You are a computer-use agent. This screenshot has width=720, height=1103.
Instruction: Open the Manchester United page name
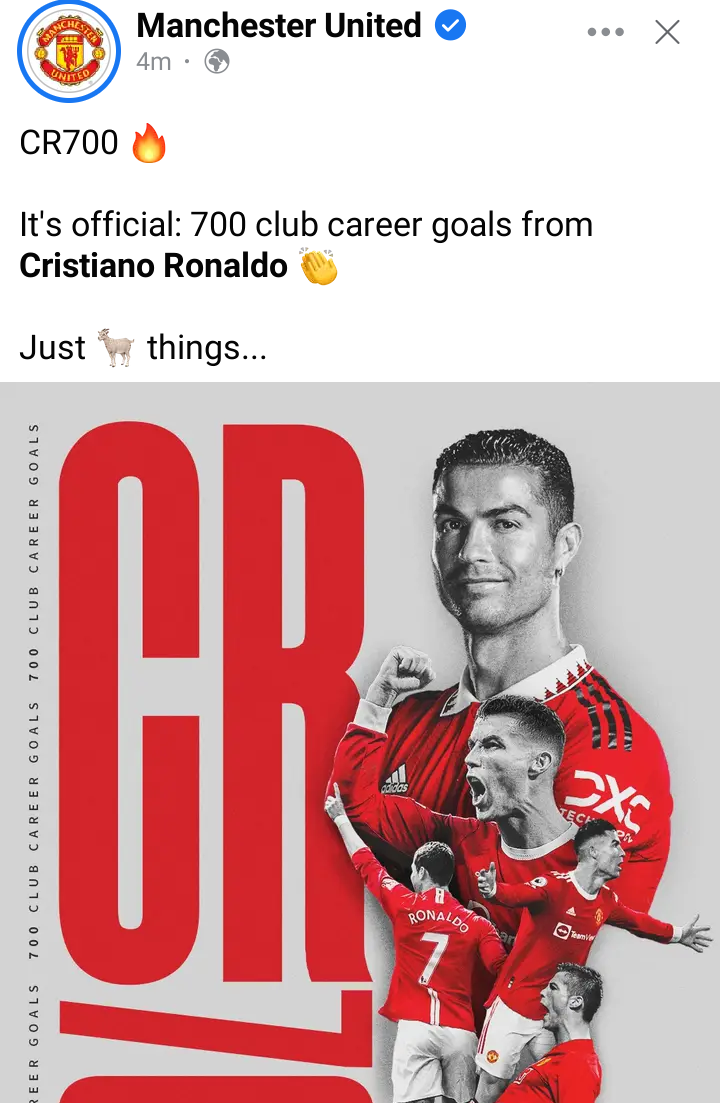click(x=278, y=26)
